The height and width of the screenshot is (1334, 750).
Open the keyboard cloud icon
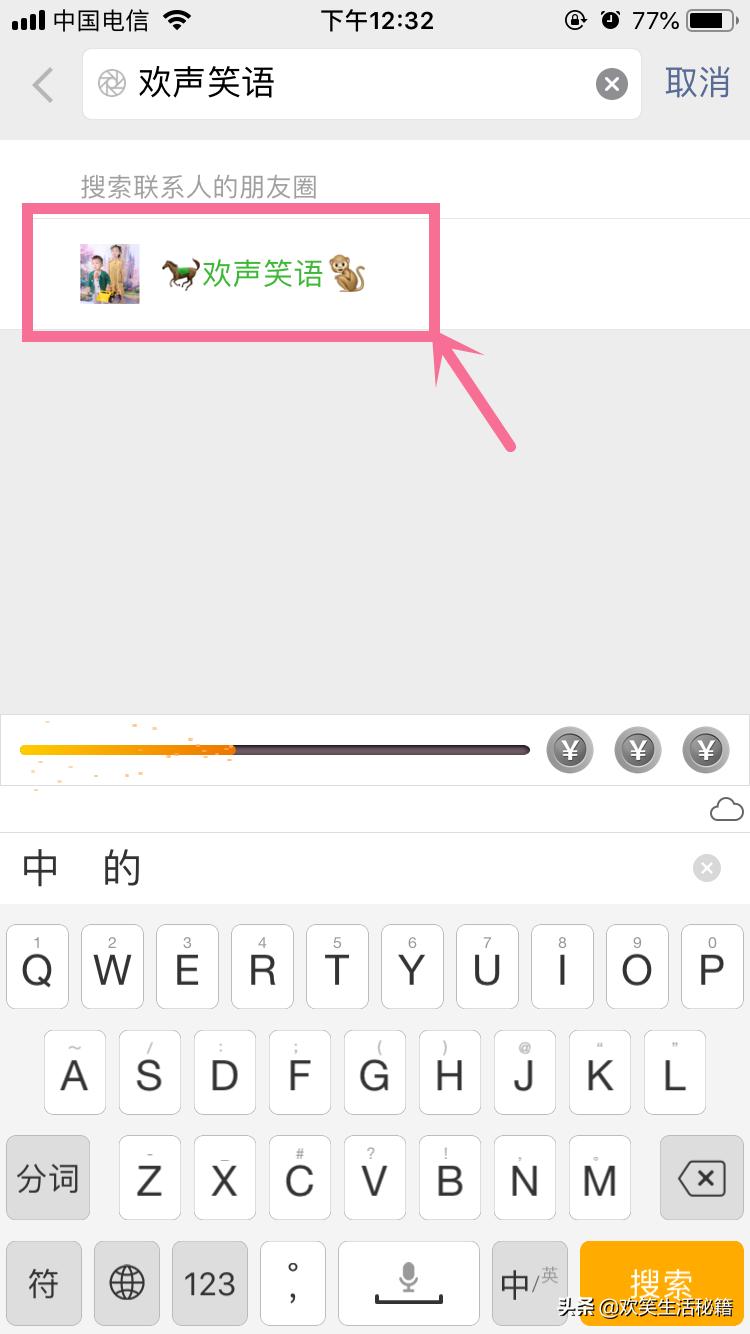[x=726, y=809]
